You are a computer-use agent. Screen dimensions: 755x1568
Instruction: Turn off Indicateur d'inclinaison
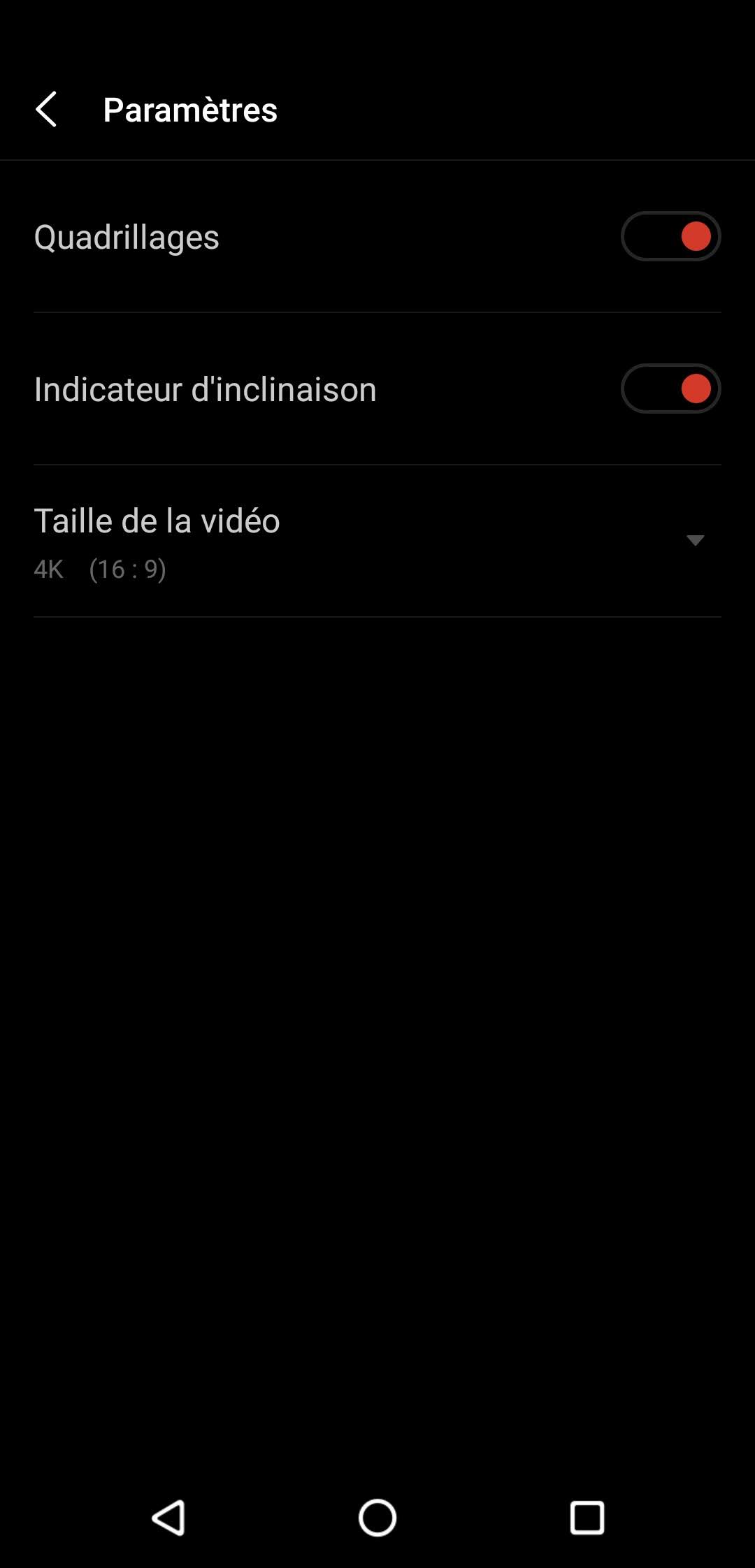point(670,389)
